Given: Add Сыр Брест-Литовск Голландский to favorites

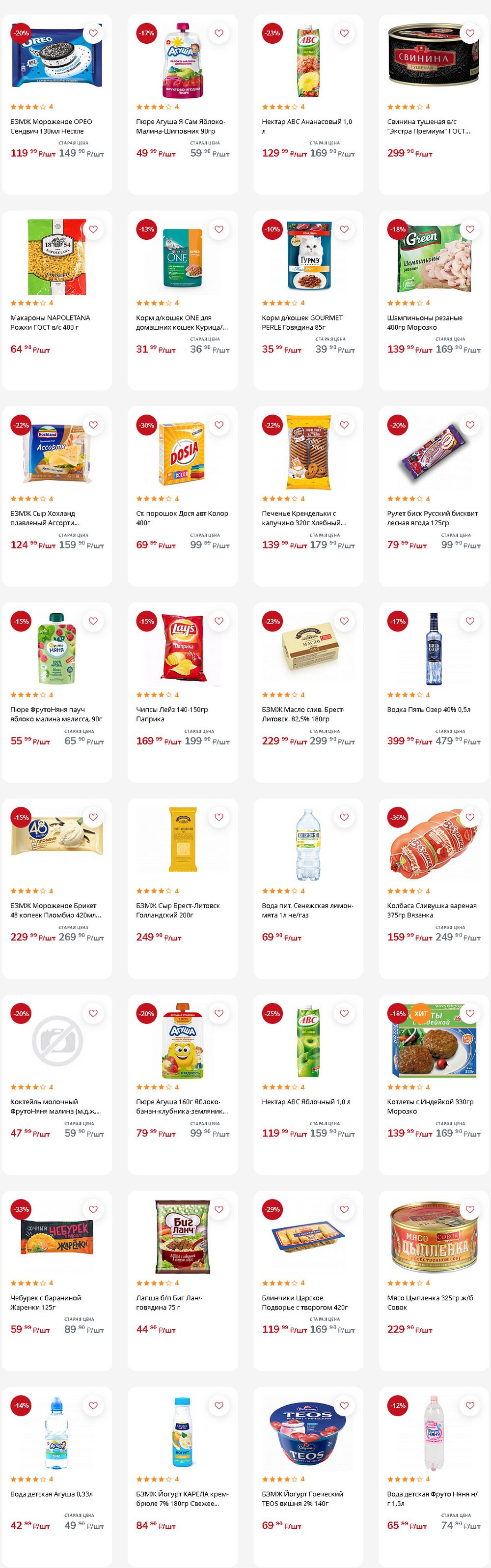Looking at the screenshot, I should pyautogui.click(x=219, y=818).
